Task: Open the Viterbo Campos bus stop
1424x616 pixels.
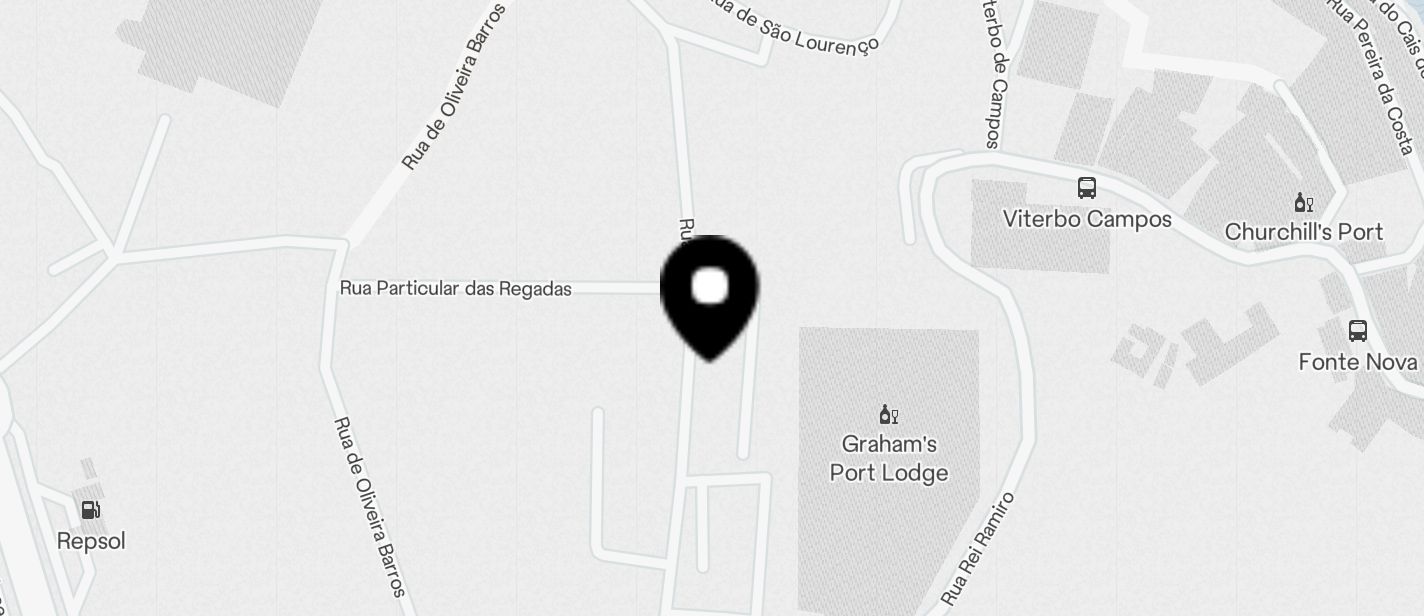Action: pyautogui.click(x=1087, y=187)
